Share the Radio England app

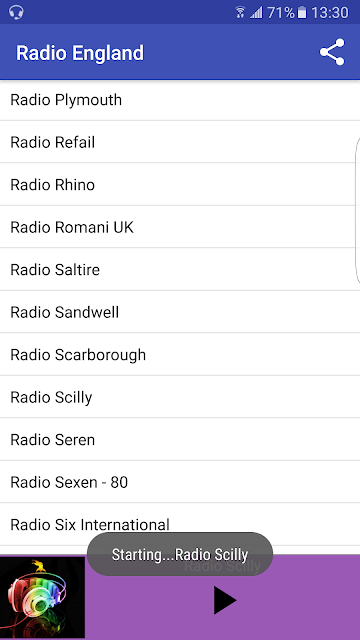pos(332,52)
